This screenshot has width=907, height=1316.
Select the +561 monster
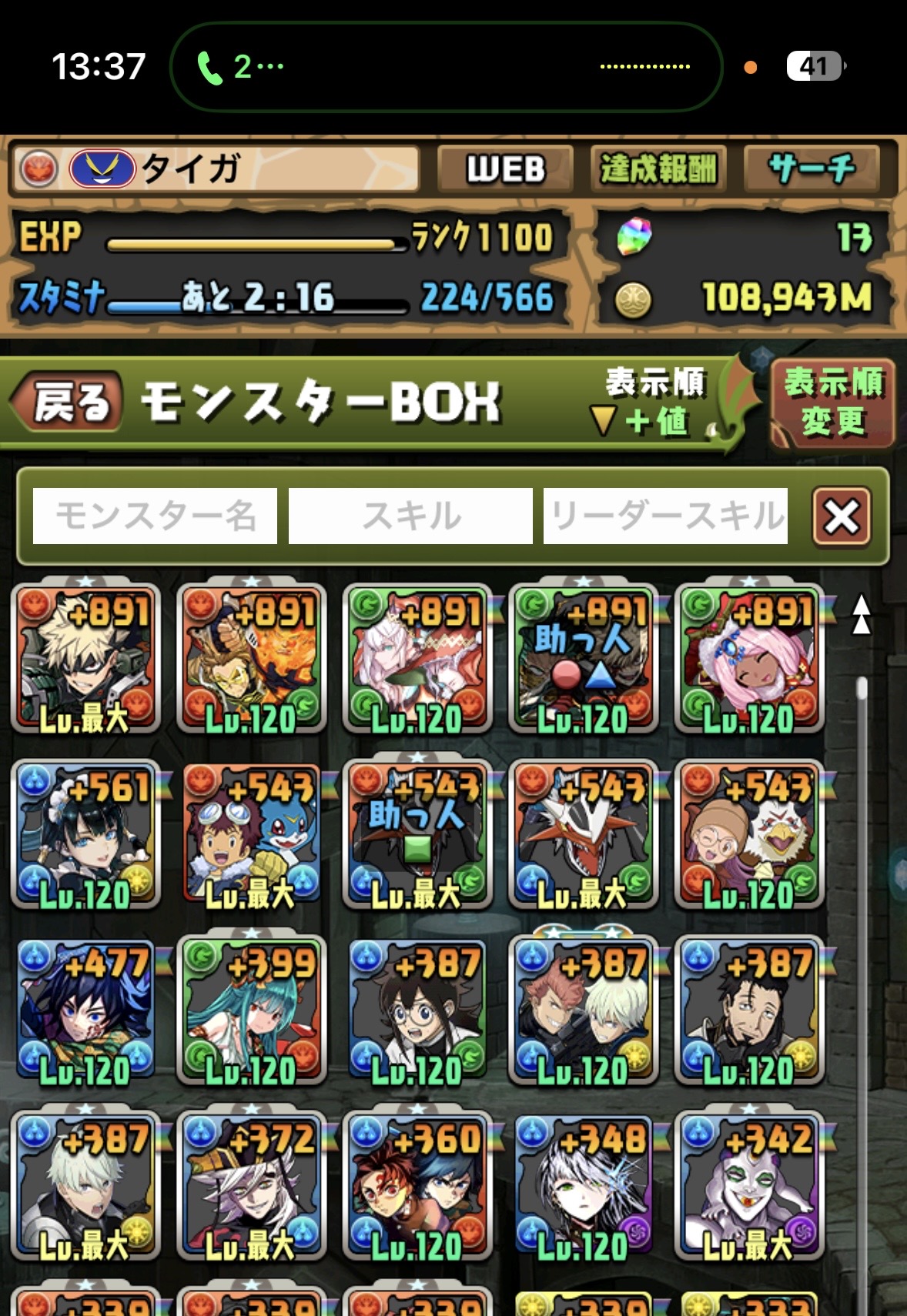click(86, 834)
